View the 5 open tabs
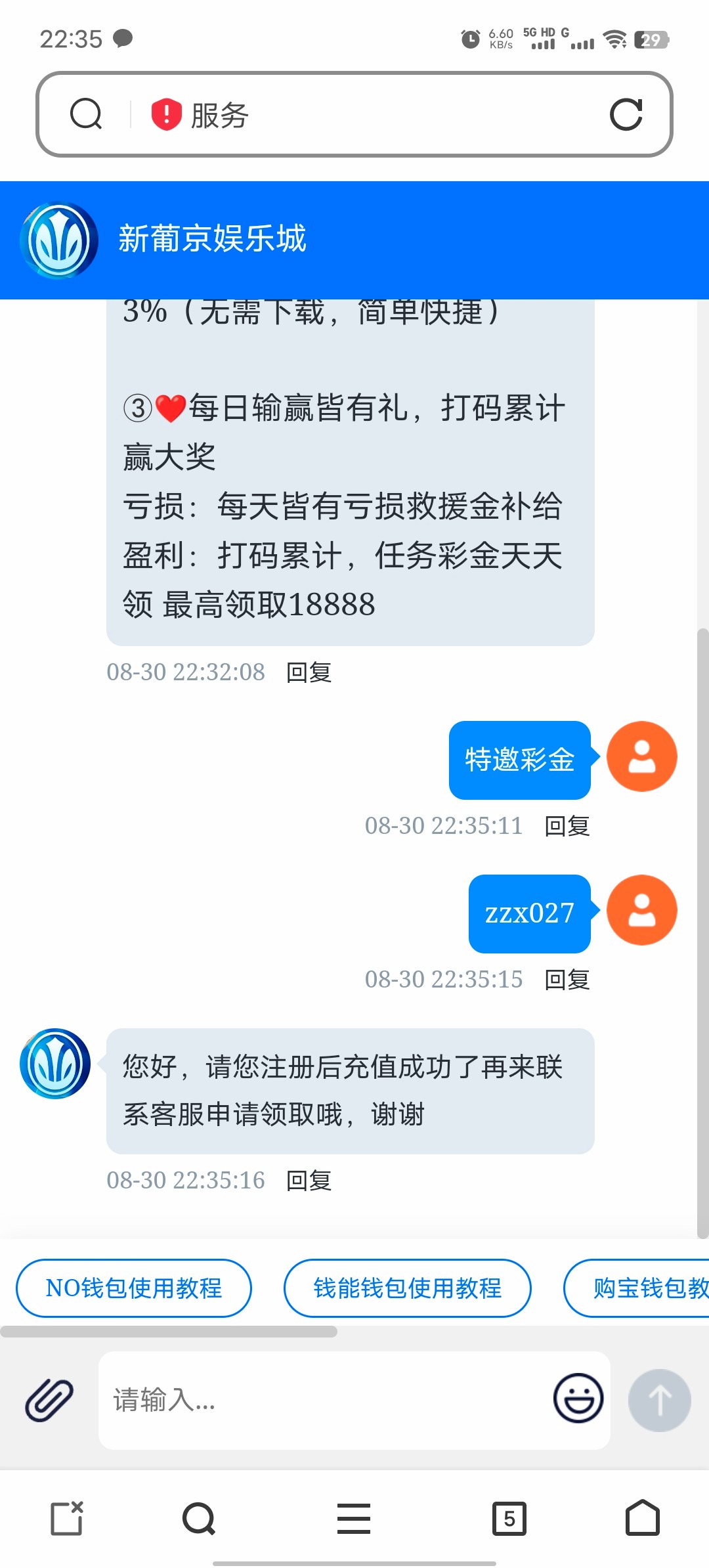 (509, 1518)
